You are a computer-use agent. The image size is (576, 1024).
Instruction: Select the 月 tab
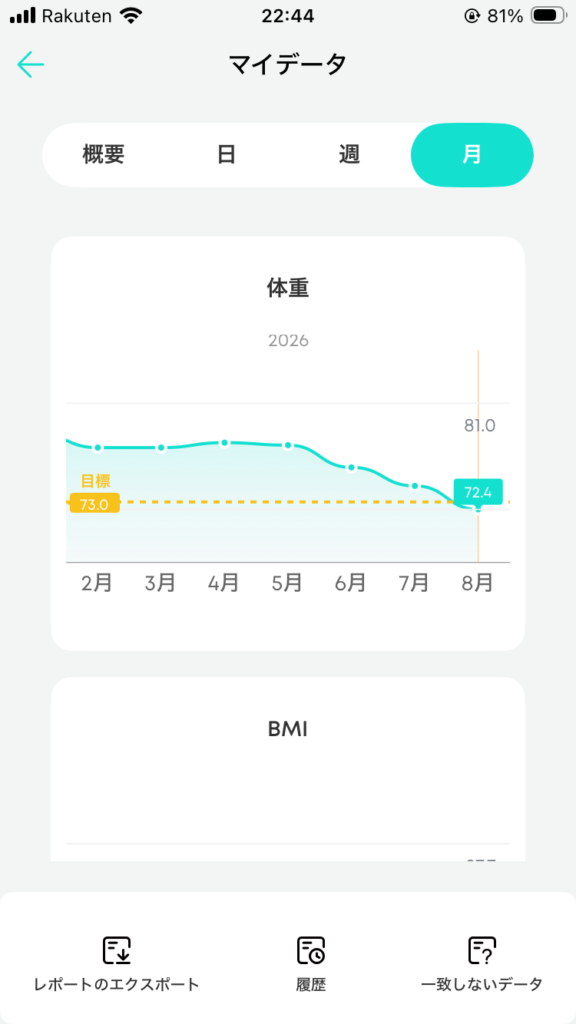pos(472,155)
